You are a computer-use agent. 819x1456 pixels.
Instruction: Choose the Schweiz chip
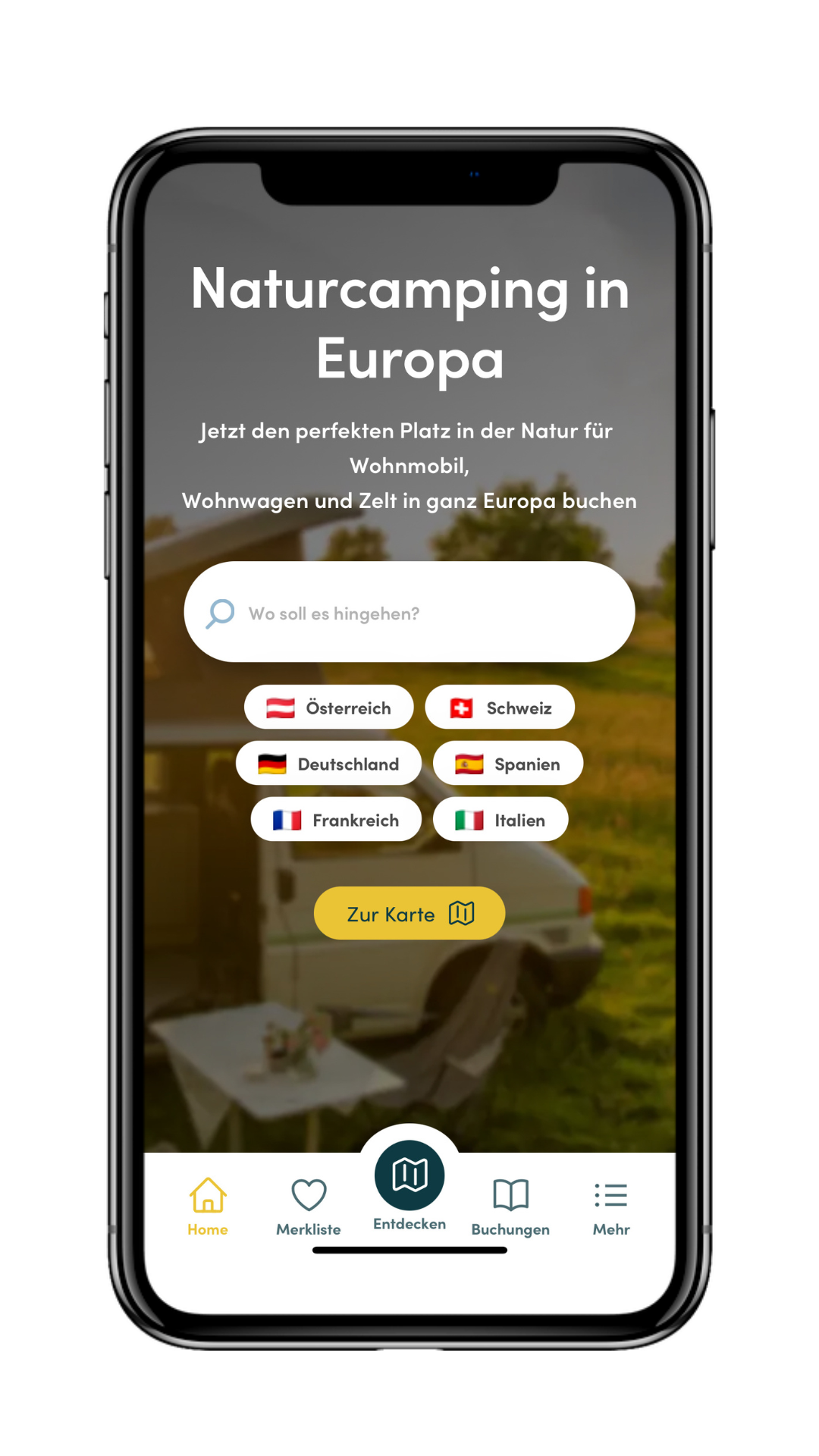click(500, 708)
